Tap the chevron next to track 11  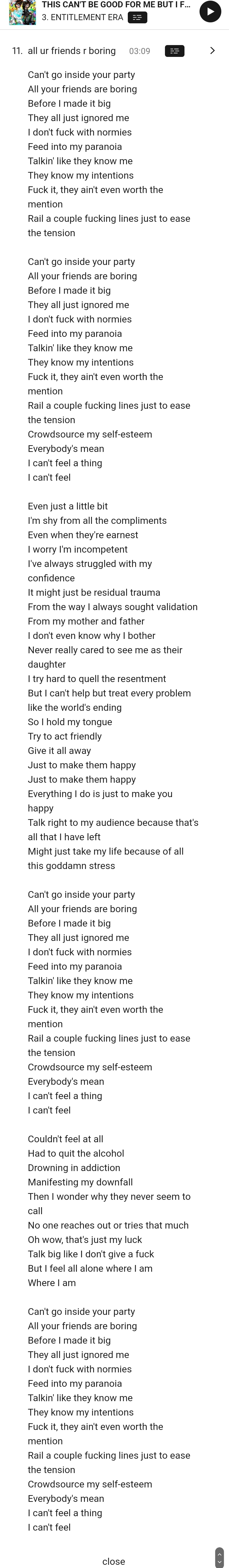[x=212, y=50]
